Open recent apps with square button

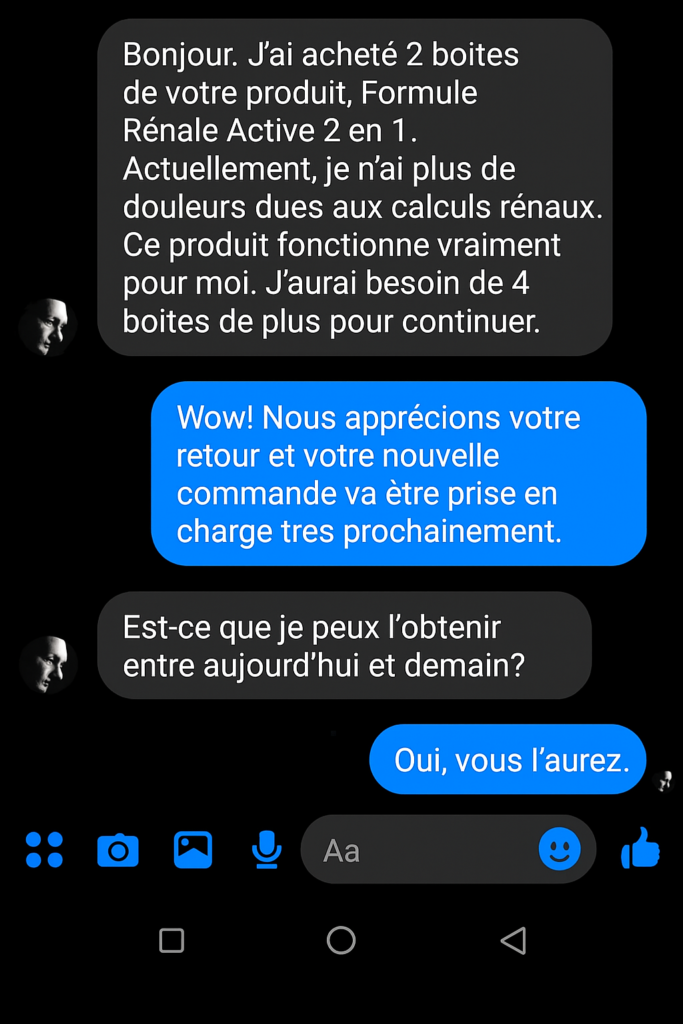172,940
